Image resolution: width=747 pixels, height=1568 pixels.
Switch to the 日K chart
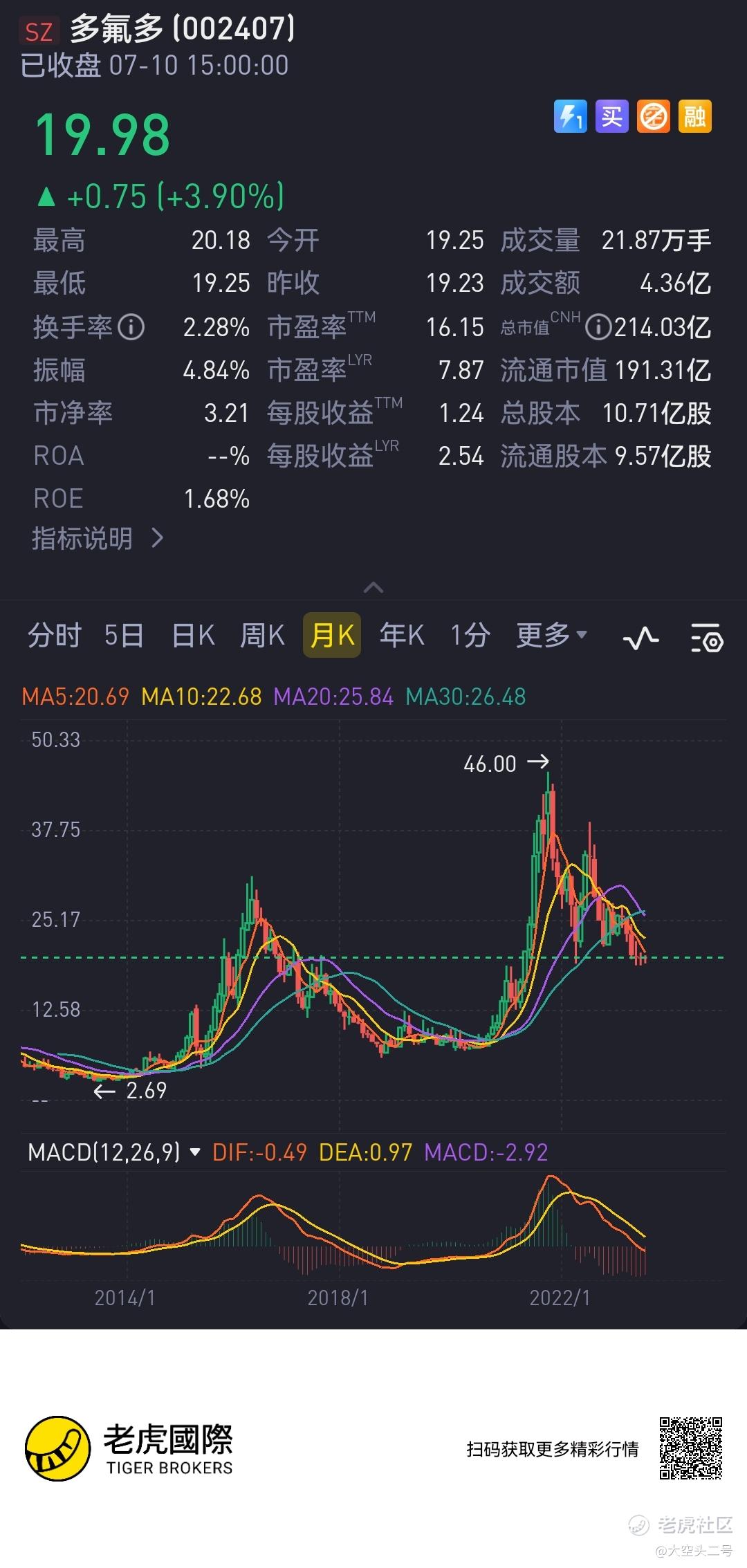click(194, 635)
